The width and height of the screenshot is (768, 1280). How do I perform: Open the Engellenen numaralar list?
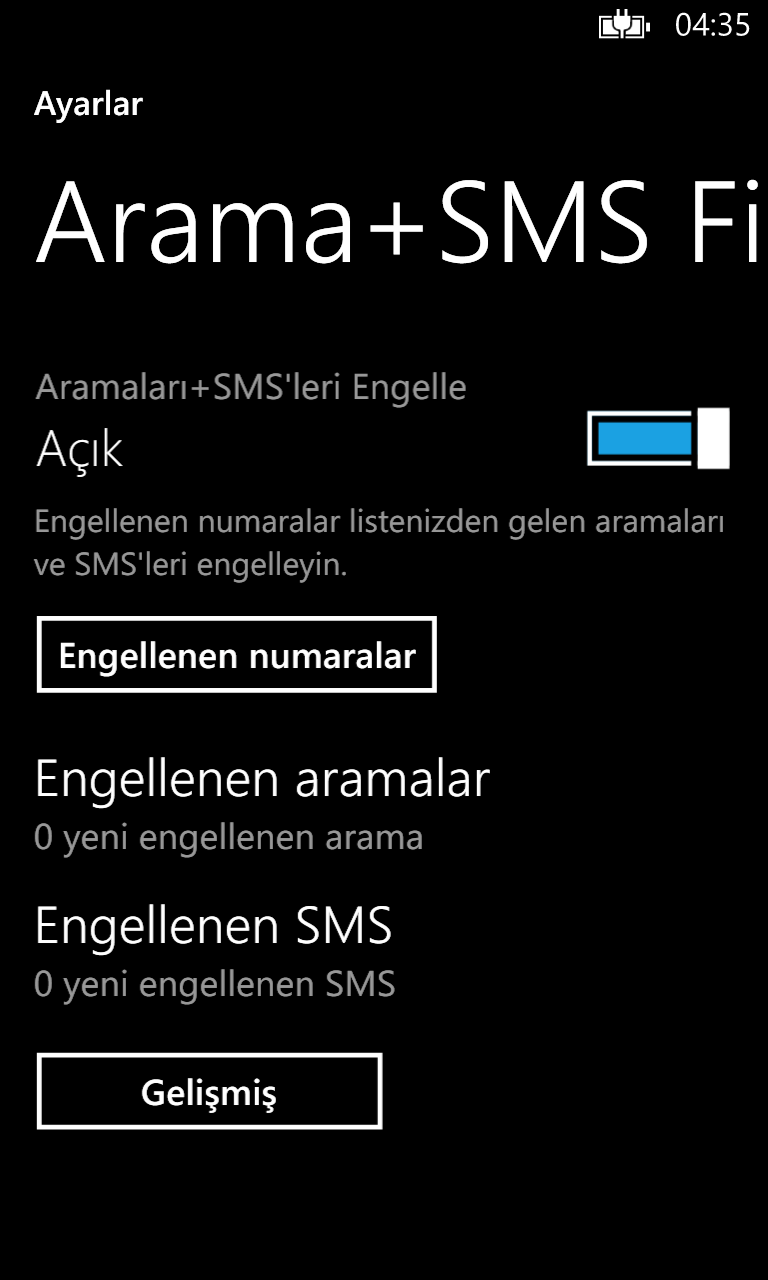click(237, 655)
